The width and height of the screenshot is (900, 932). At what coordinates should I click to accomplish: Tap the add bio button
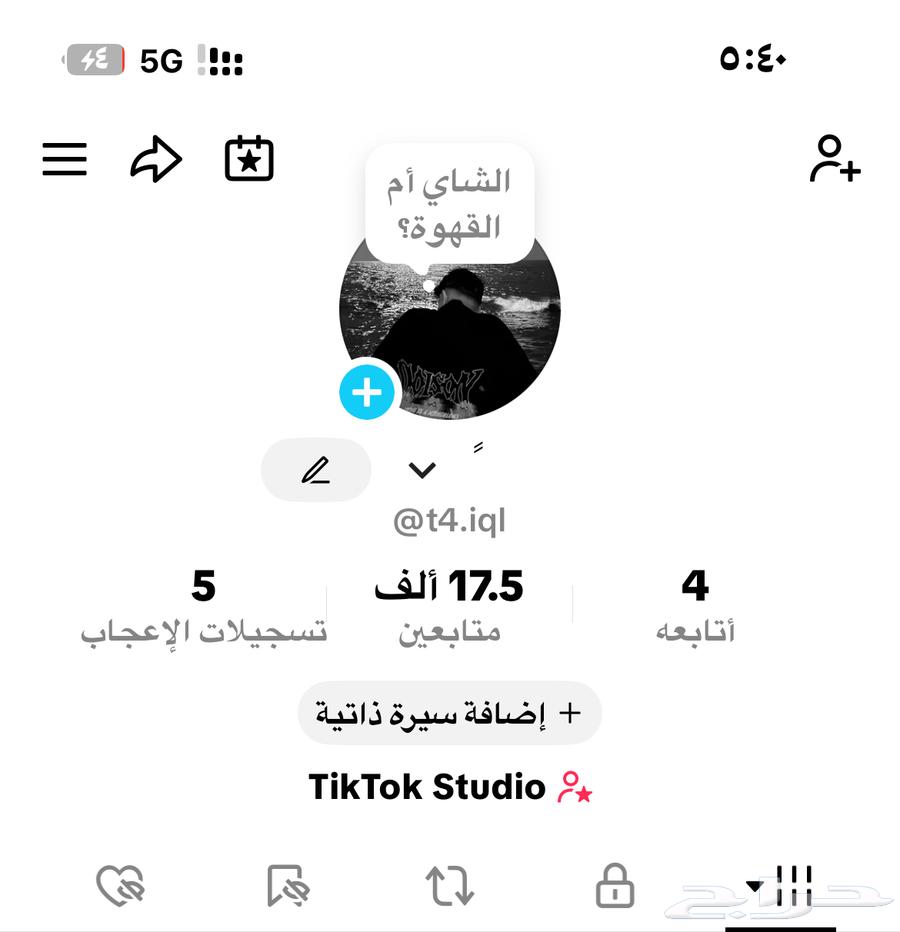coord(449,712)
